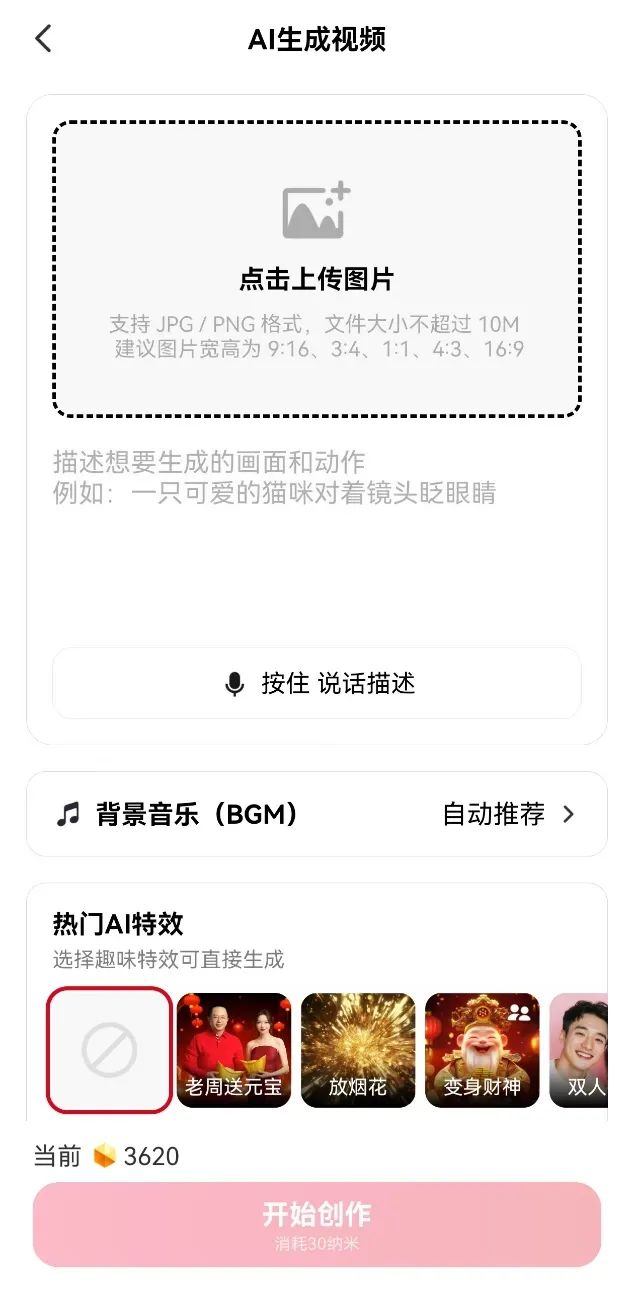The width and height of the screenshot is (634, 1300).
Task: Tap 点击上传图片 to upload an image
Action: point(316,268)
